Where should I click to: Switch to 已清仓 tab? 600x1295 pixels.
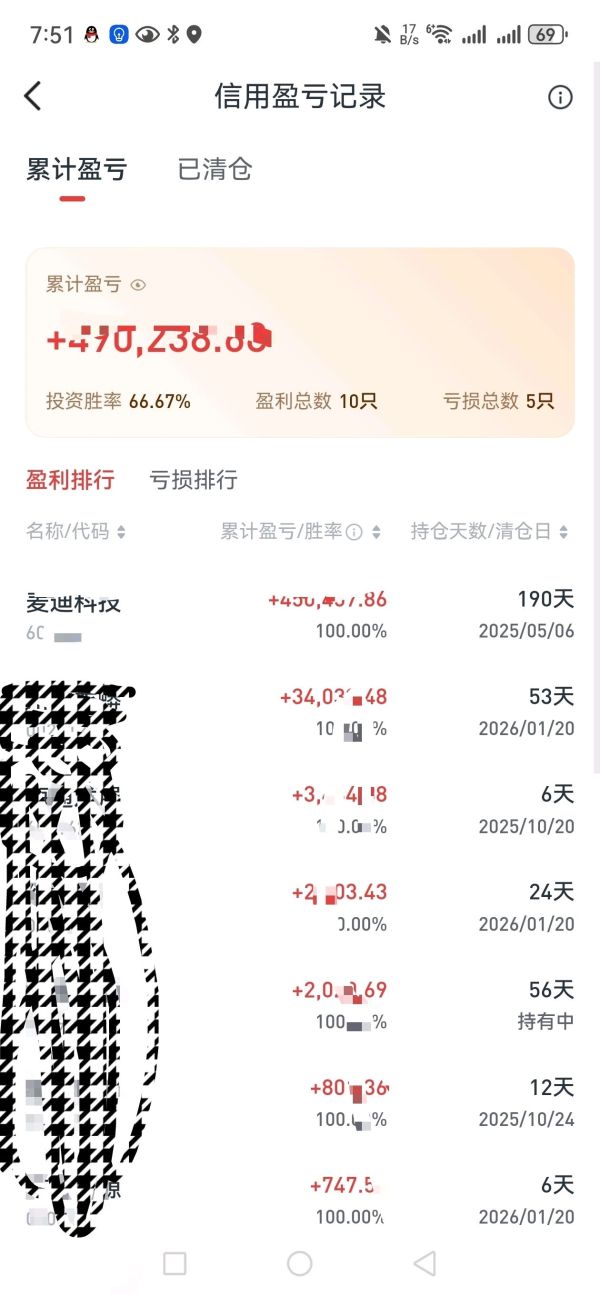click(214, 170)
